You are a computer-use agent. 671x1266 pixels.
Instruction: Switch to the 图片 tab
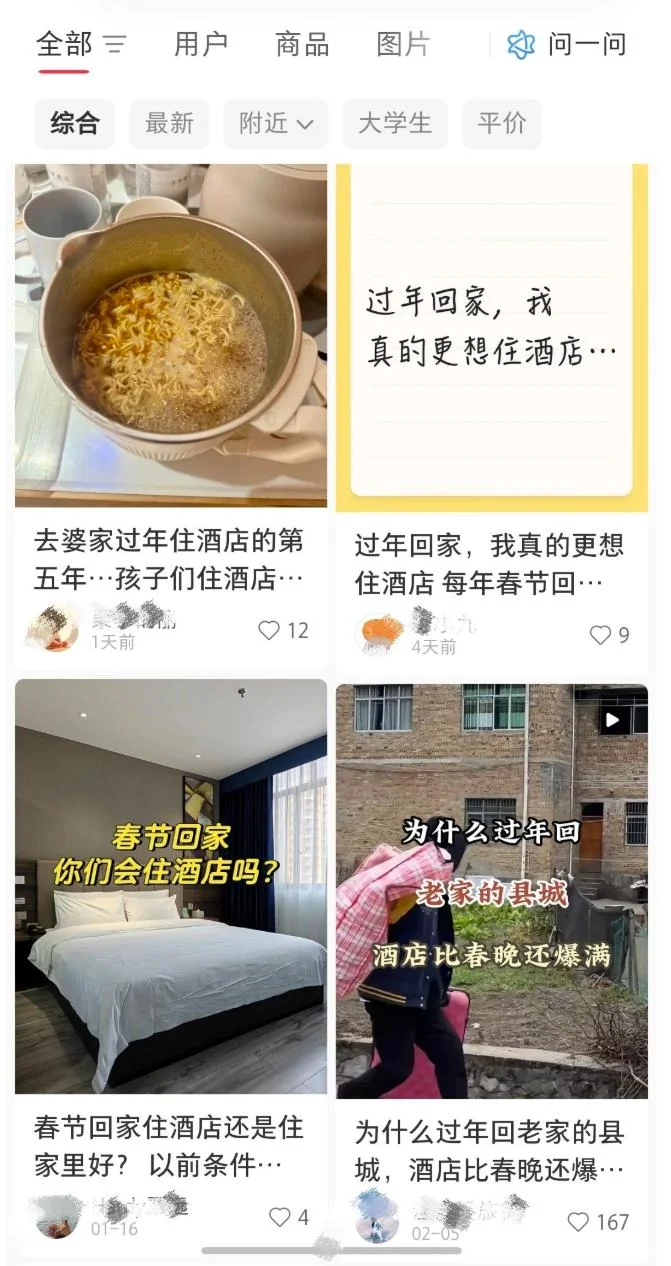pos(403,45)
